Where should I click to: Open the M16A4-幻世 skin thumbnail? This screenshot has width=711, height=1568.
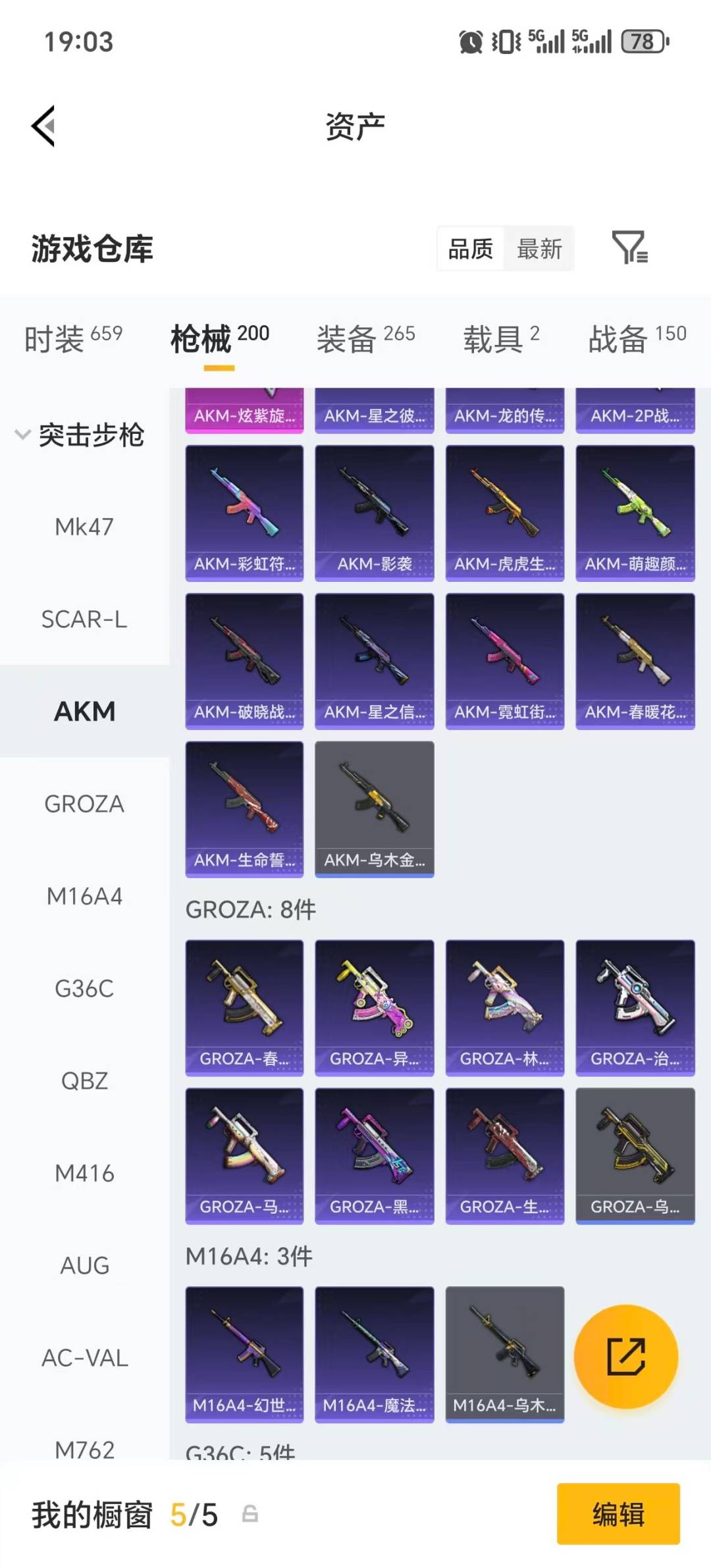[x=244, y=1353]
